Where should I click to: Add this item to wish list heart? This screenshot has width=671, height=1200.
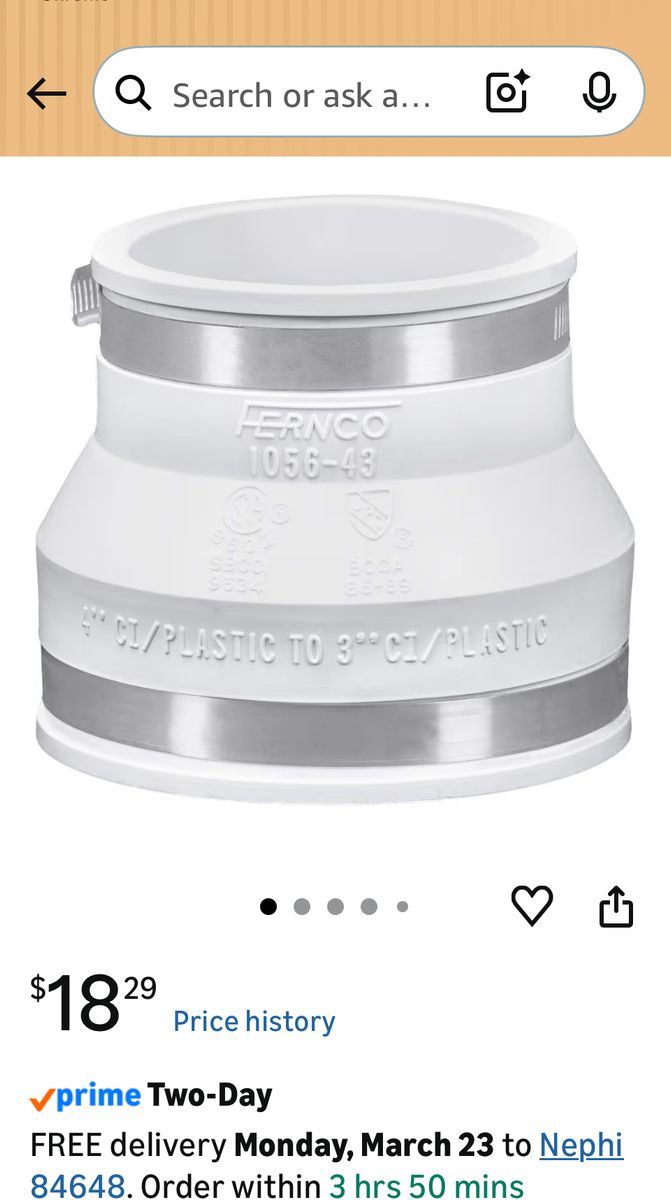(x=532, y=906)
